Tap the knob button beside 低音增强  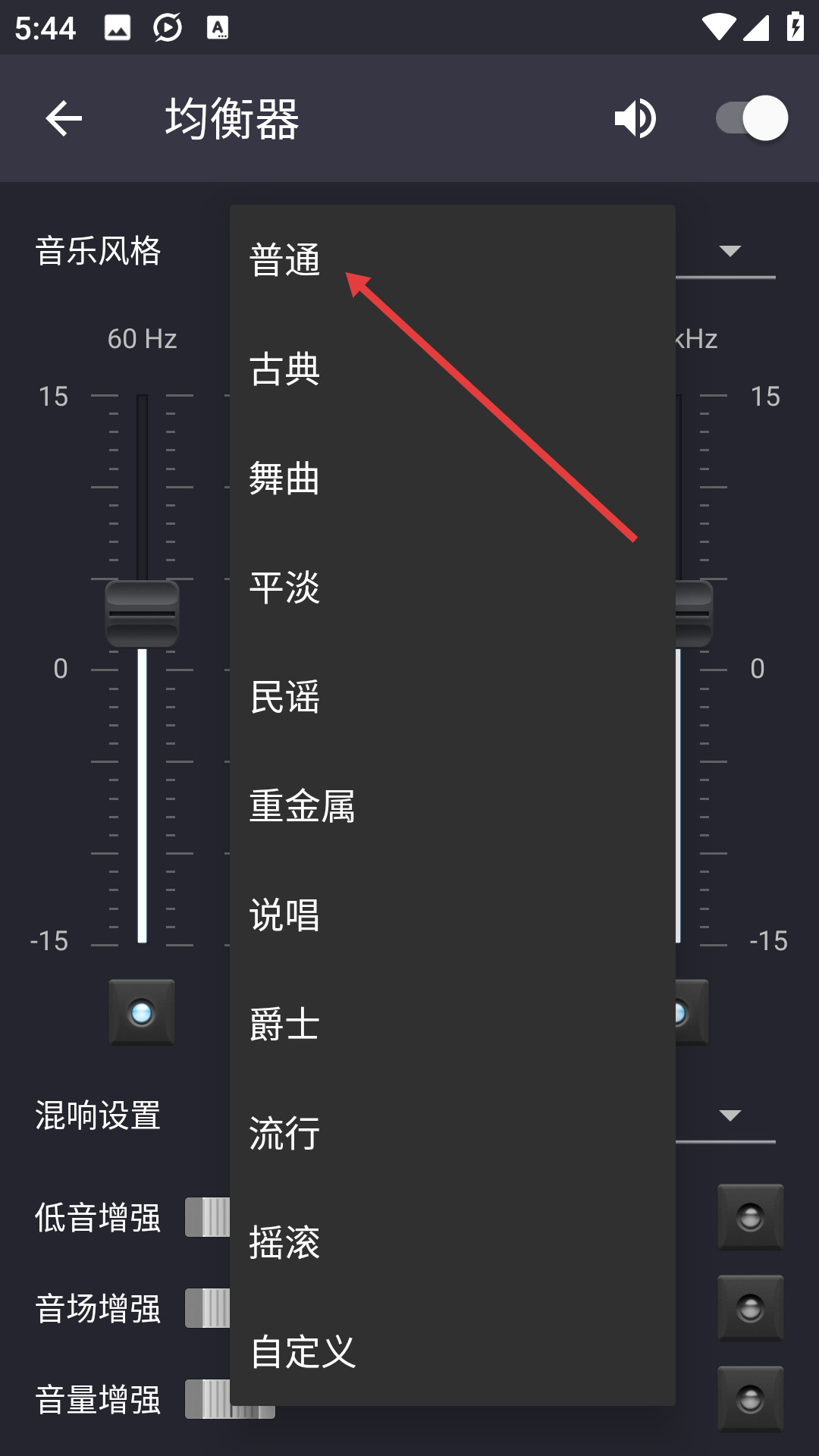[750, 1217]
